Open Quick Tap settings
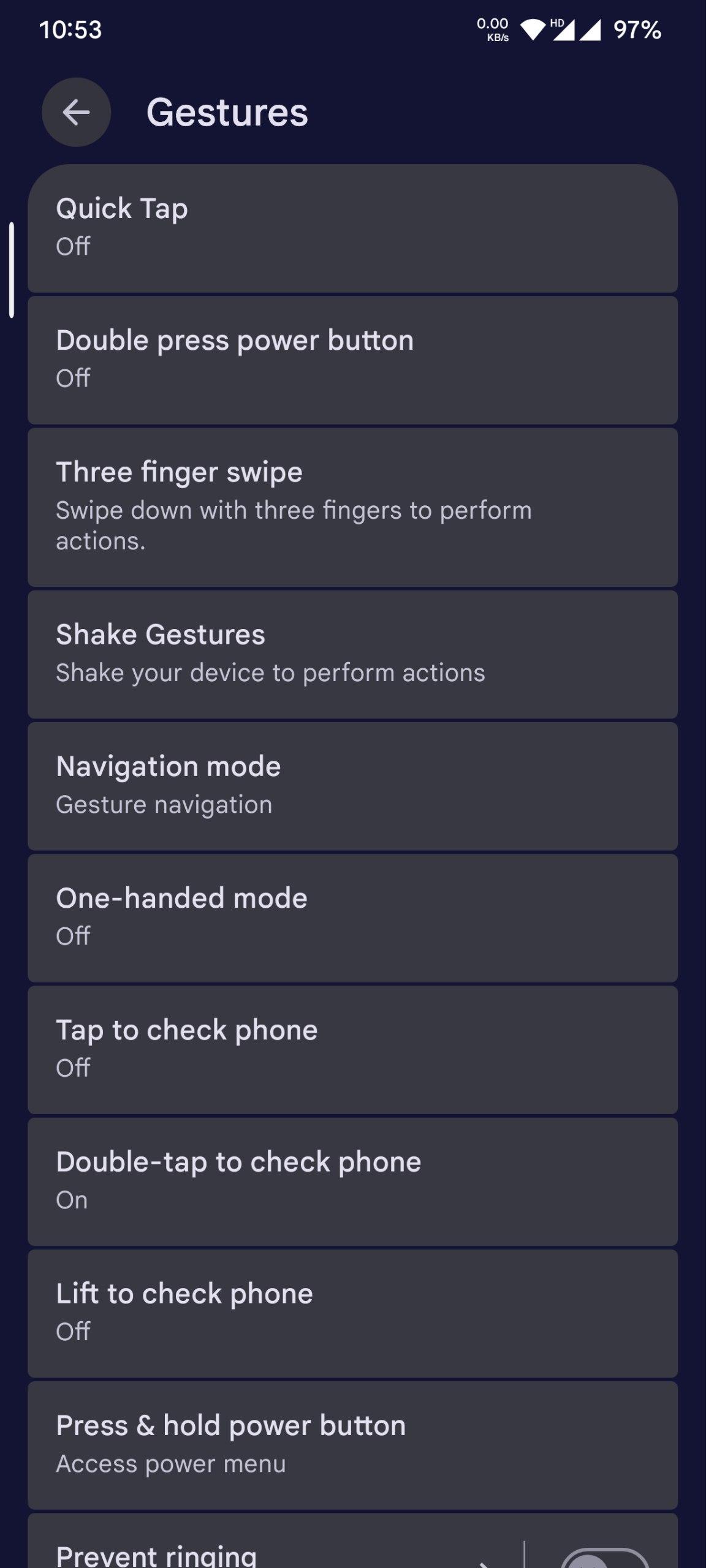Screen dimensions: 706x1568 pyautogui.click(x=352, y=228)
